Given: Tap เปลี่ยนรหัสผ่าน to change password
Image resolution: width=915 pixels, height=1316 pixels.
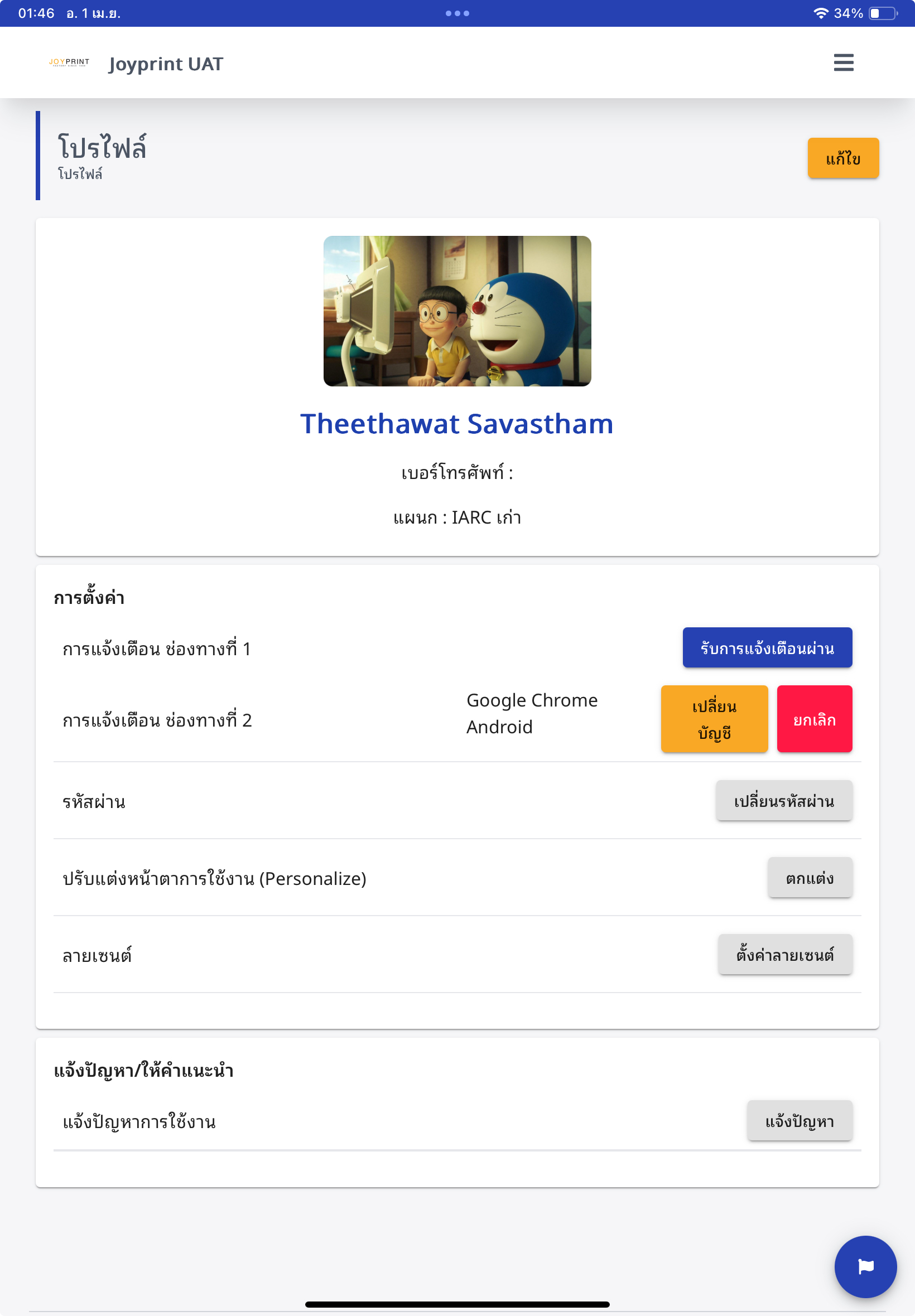Looking at the screenshot, I should tap(783, 800).
